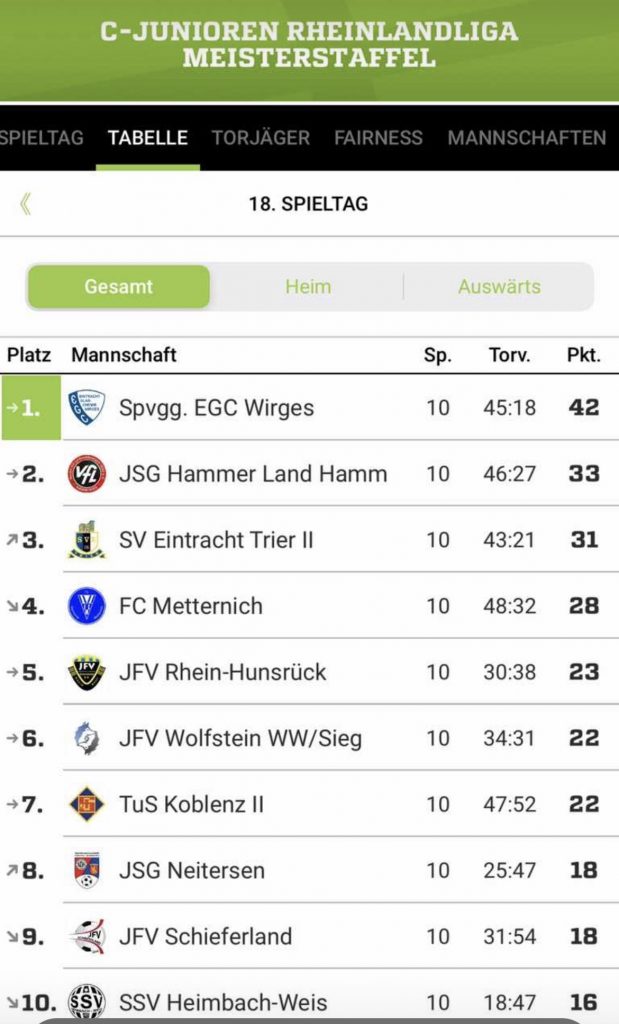Select JFV Rhein-Hunsrück row
619x1024 pixels.
pyautogui.click(x=222, y=672)
